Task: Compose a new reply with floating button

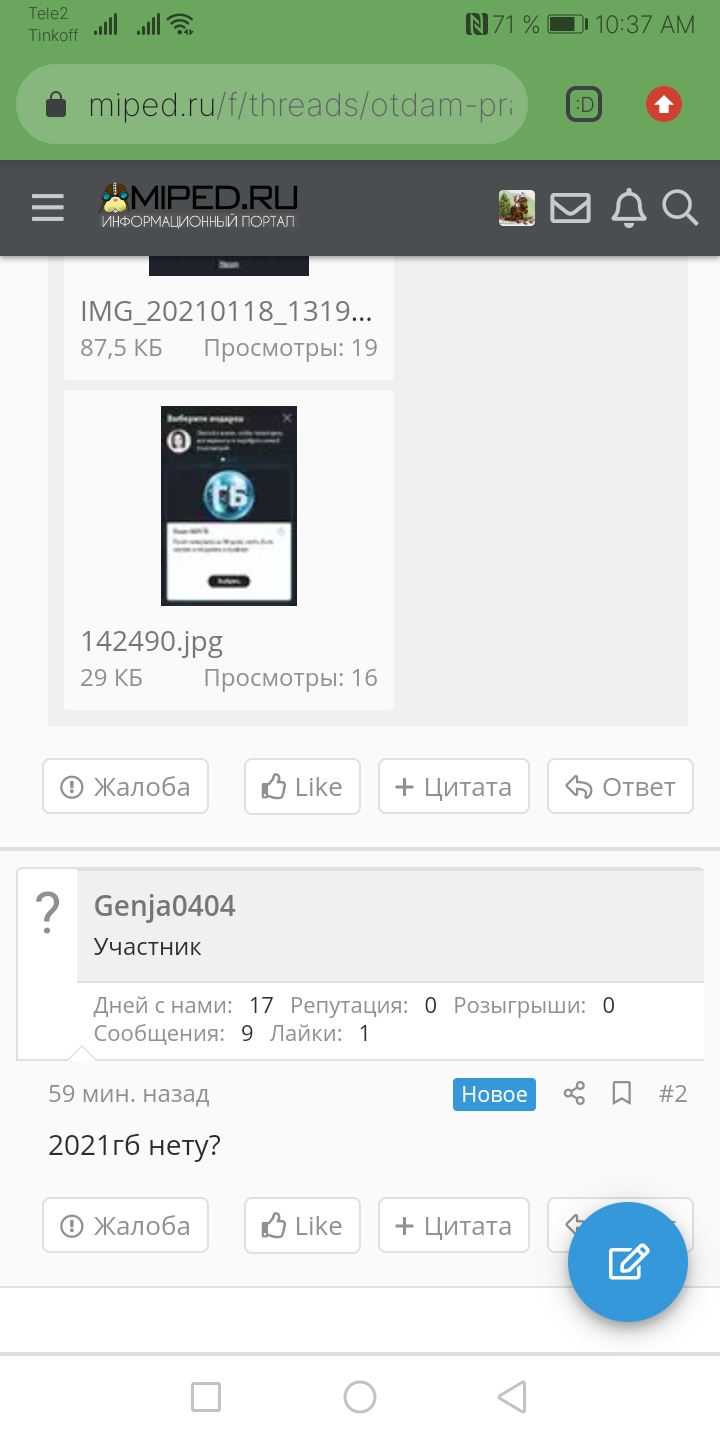Action: coord(628,1262)
